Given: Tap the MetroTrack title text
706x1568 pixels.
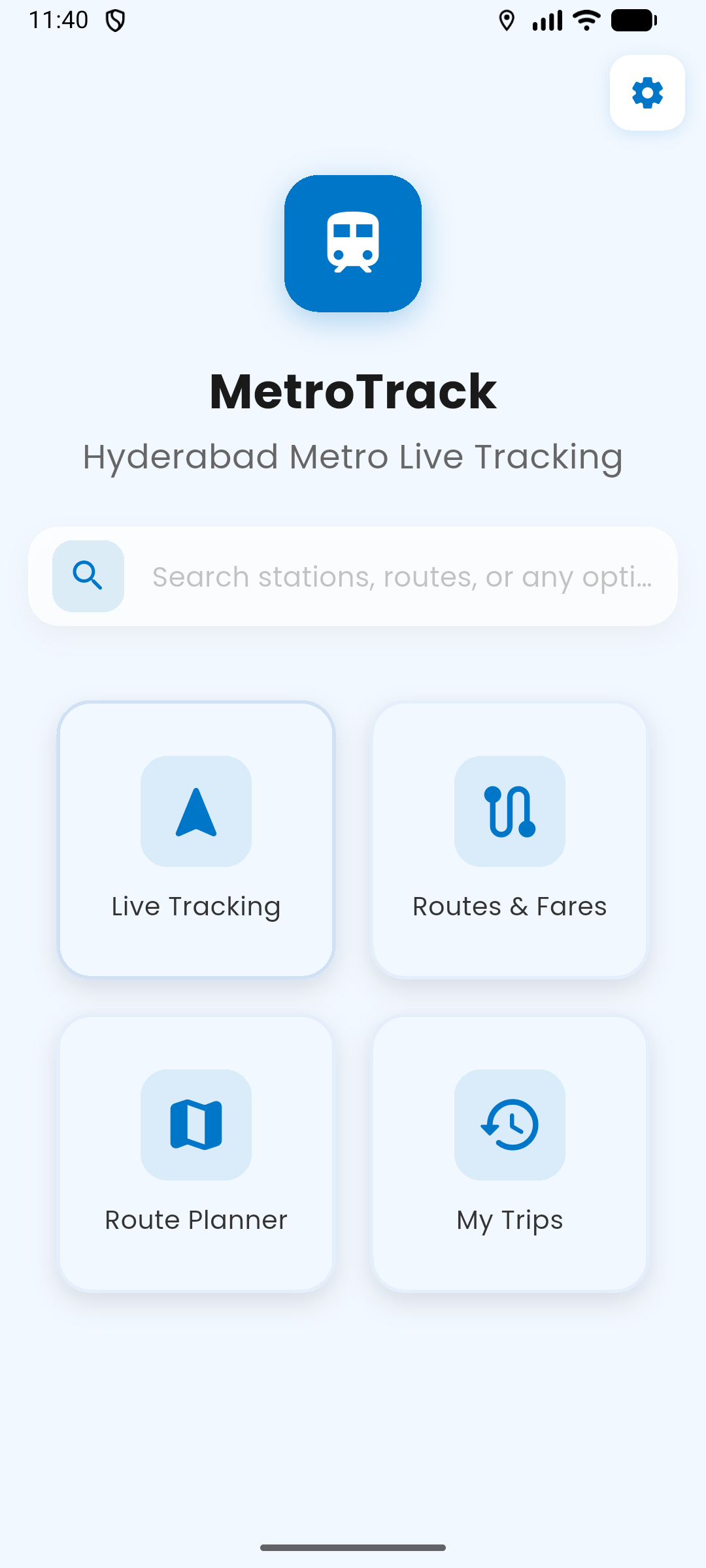Looking at the screenshot, I should [352, 390].
